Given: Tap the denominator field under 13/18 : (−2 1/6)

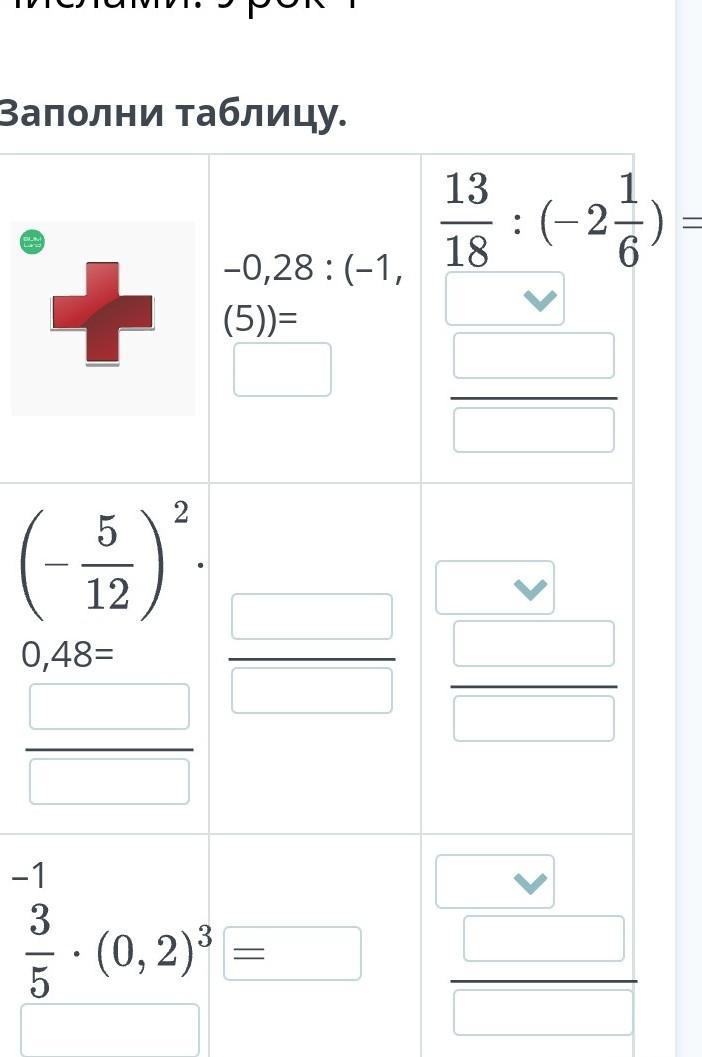Looking at the screenshot, I should tap(533, 430).
